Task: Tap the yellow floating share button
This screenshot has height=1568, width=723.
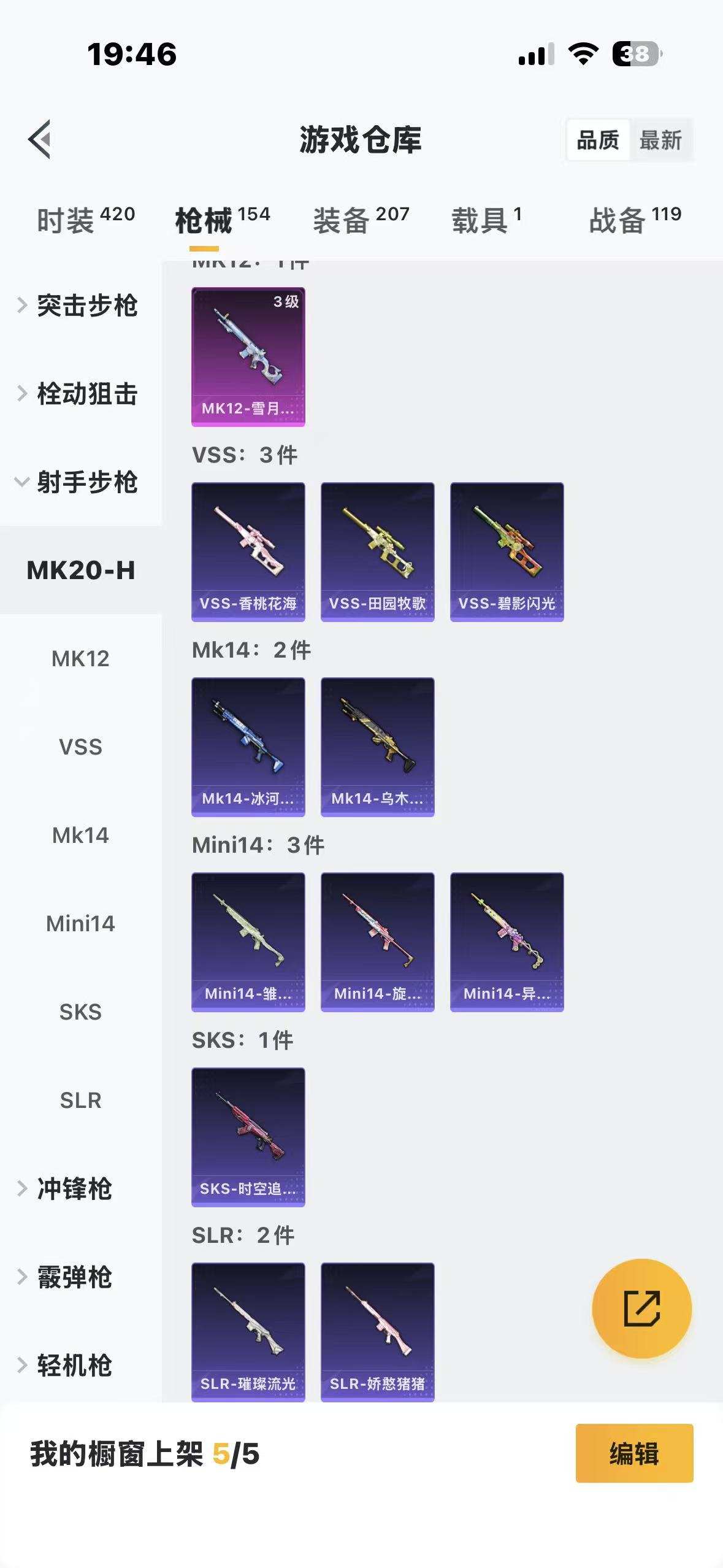Action: click(x=641, y=1309)
